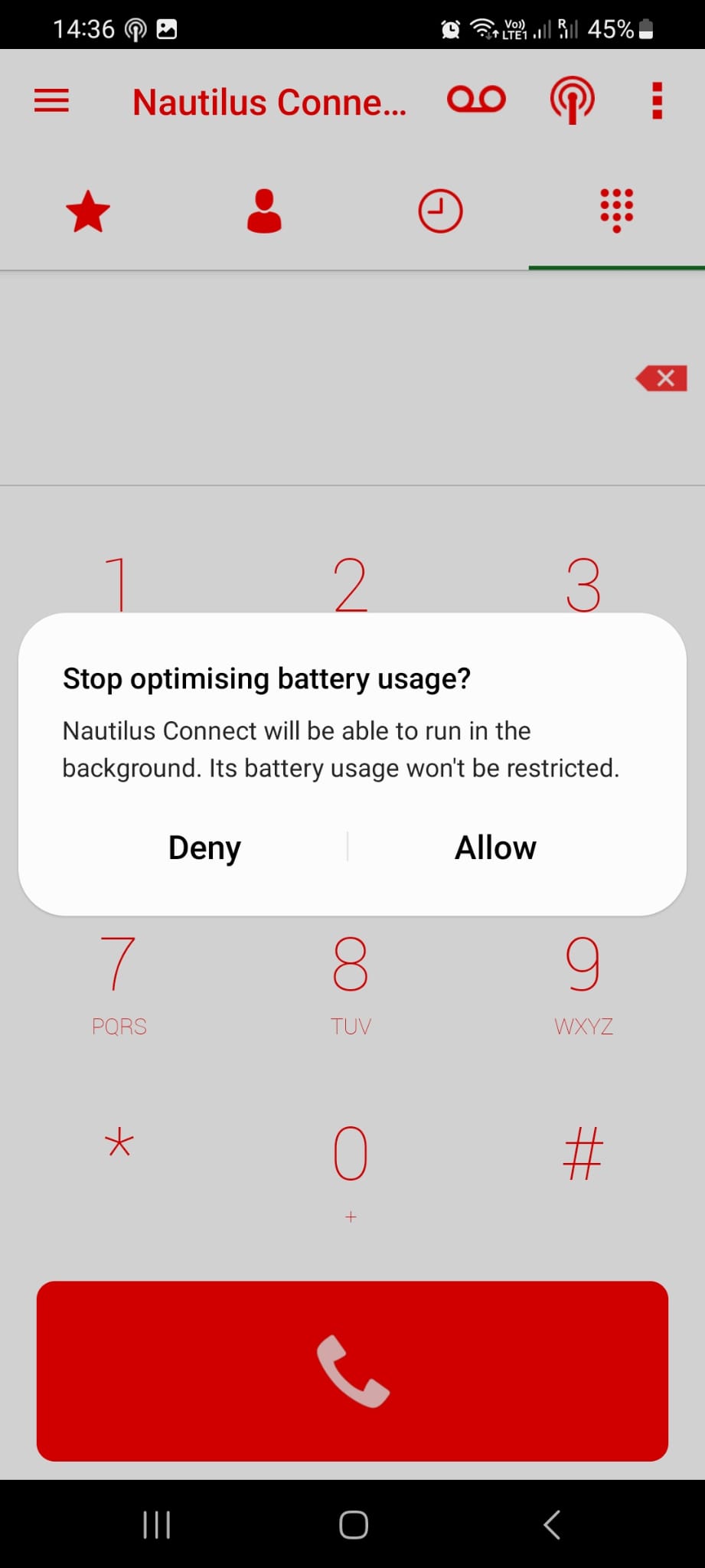The width and height of the screenshot is (705, 1568).
Task: Enter the star key
Action: 119,1145
